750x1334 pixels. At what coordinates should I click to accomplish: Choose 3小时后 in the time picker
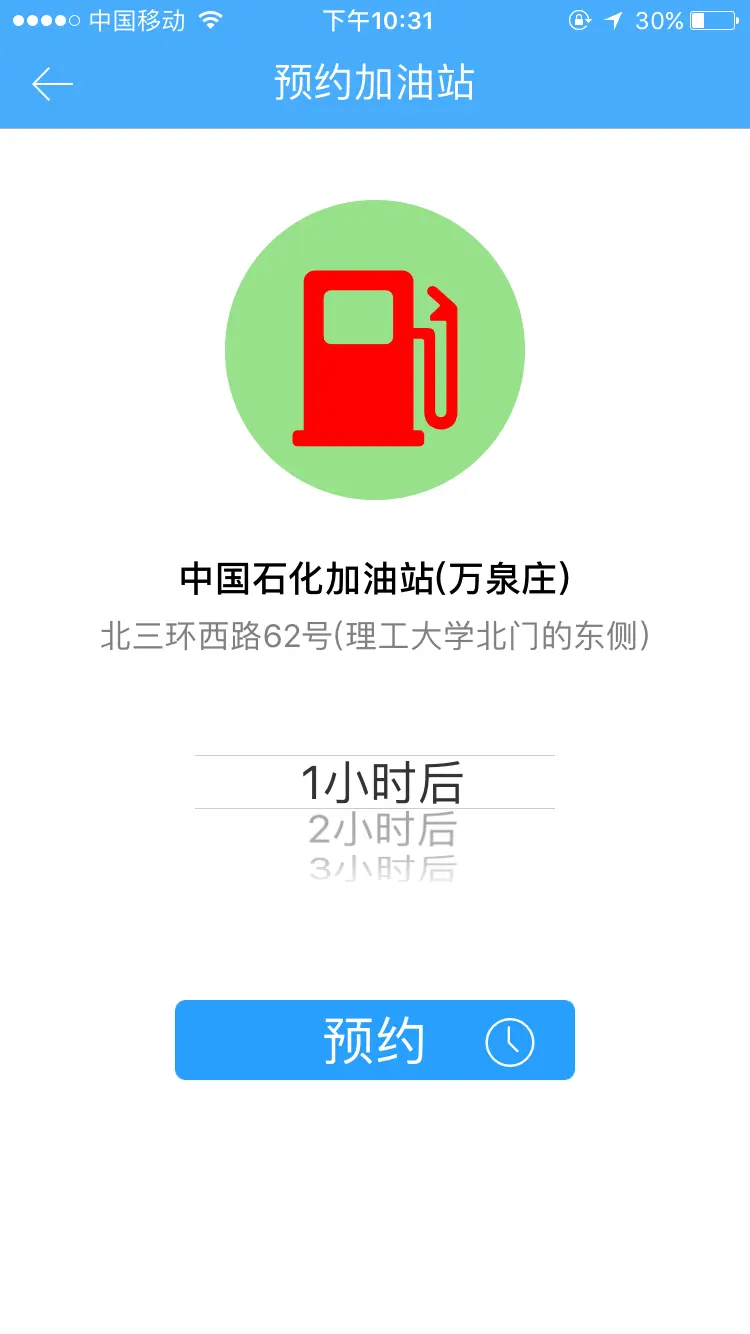(x=381, y=868)
